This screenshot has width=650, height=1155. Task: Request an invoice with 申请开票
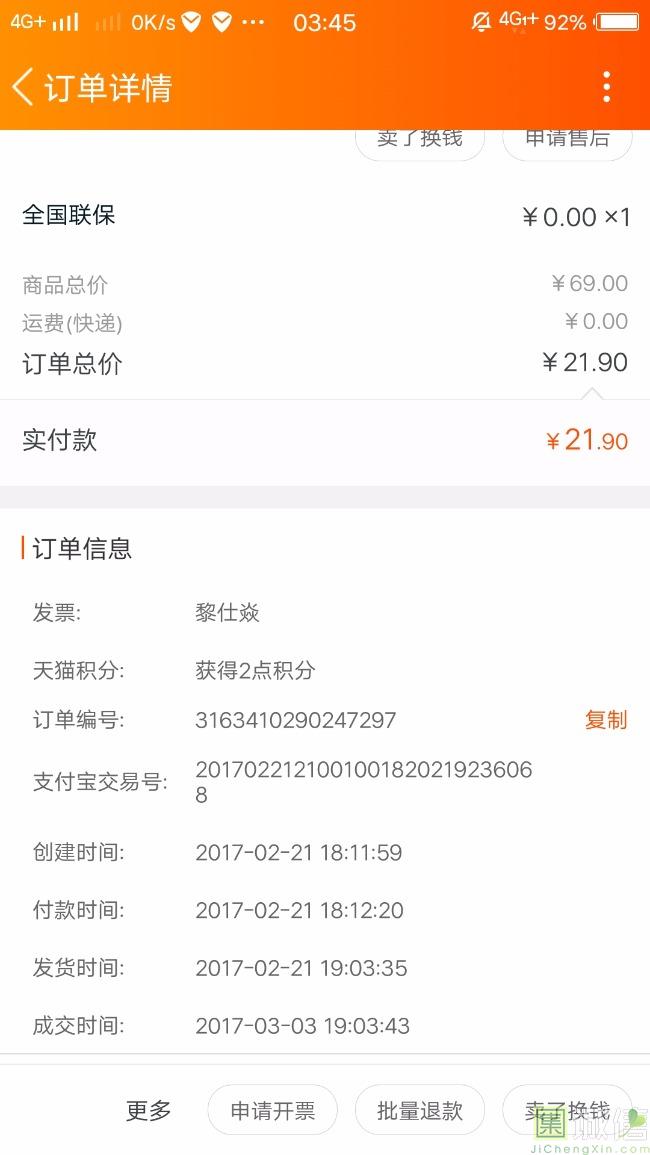point(273,1110)
